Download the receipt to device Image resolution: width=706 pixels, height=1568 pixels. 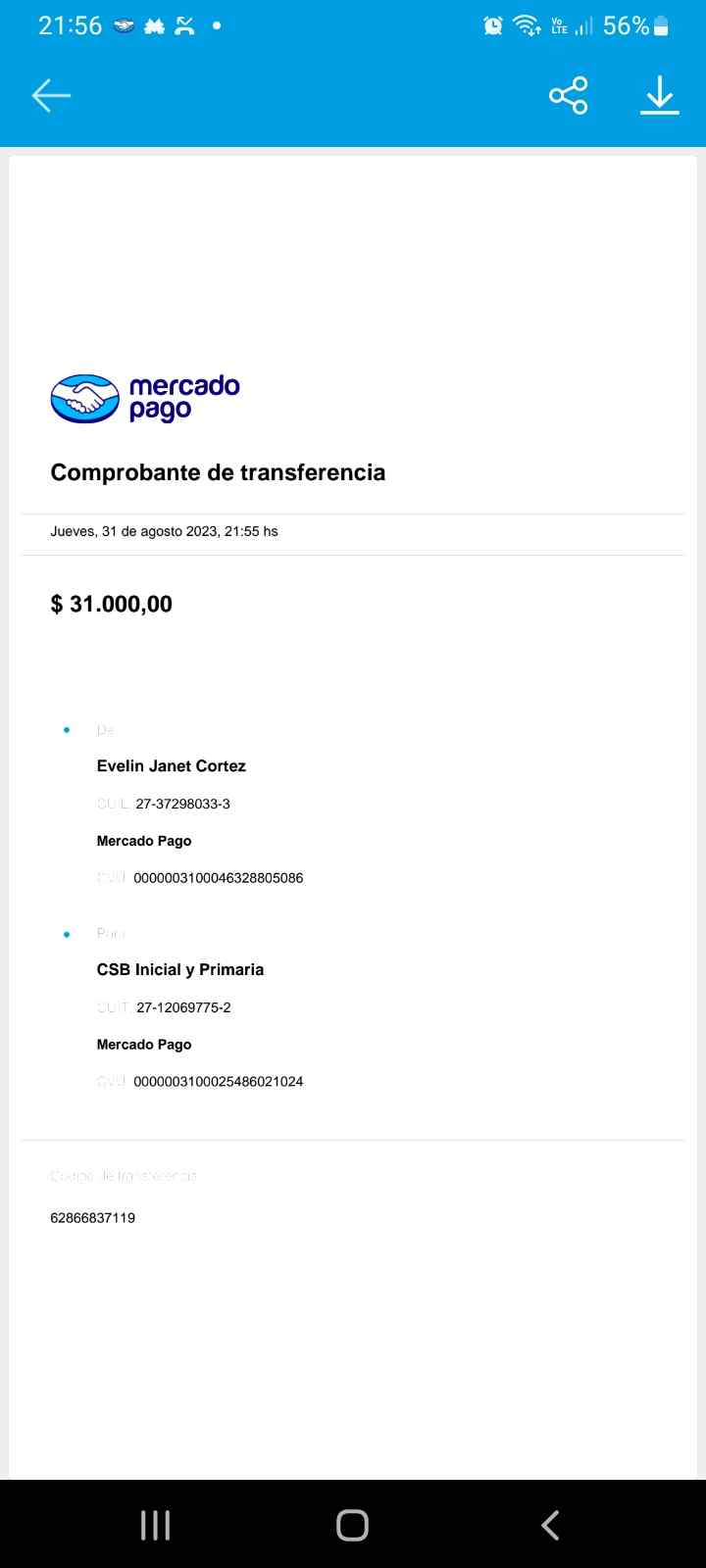click(660, 95)
